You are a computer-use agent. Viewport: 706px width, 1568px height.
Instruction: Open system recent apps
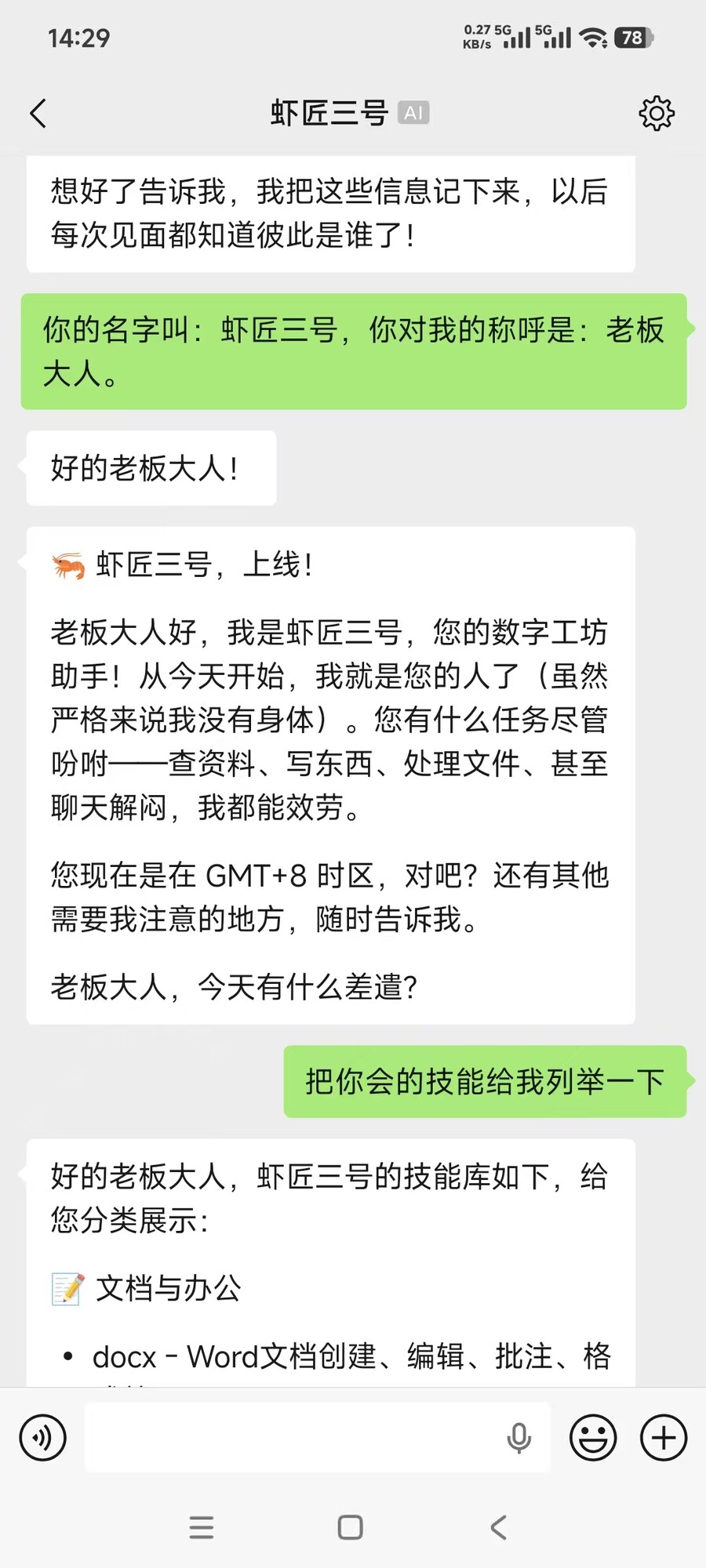(202, 1527)
